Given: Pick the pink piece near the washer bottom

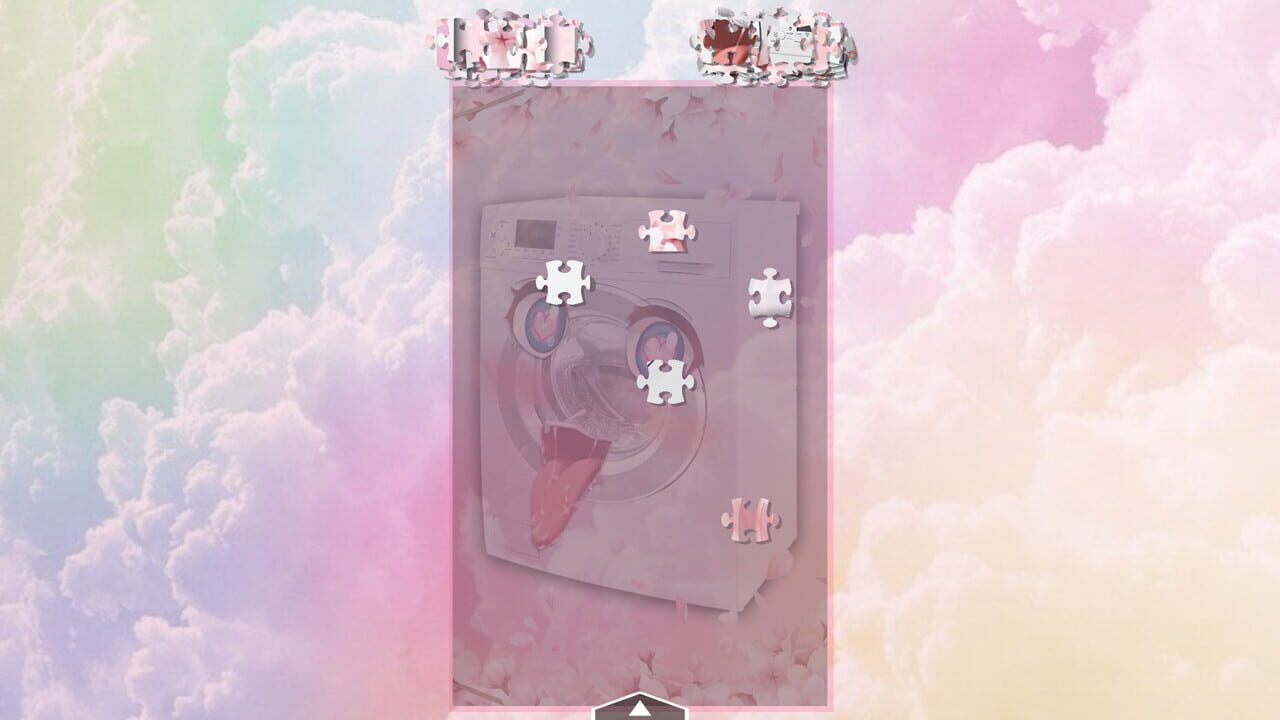Looking at the screenshot, I should tap(750, 520).
